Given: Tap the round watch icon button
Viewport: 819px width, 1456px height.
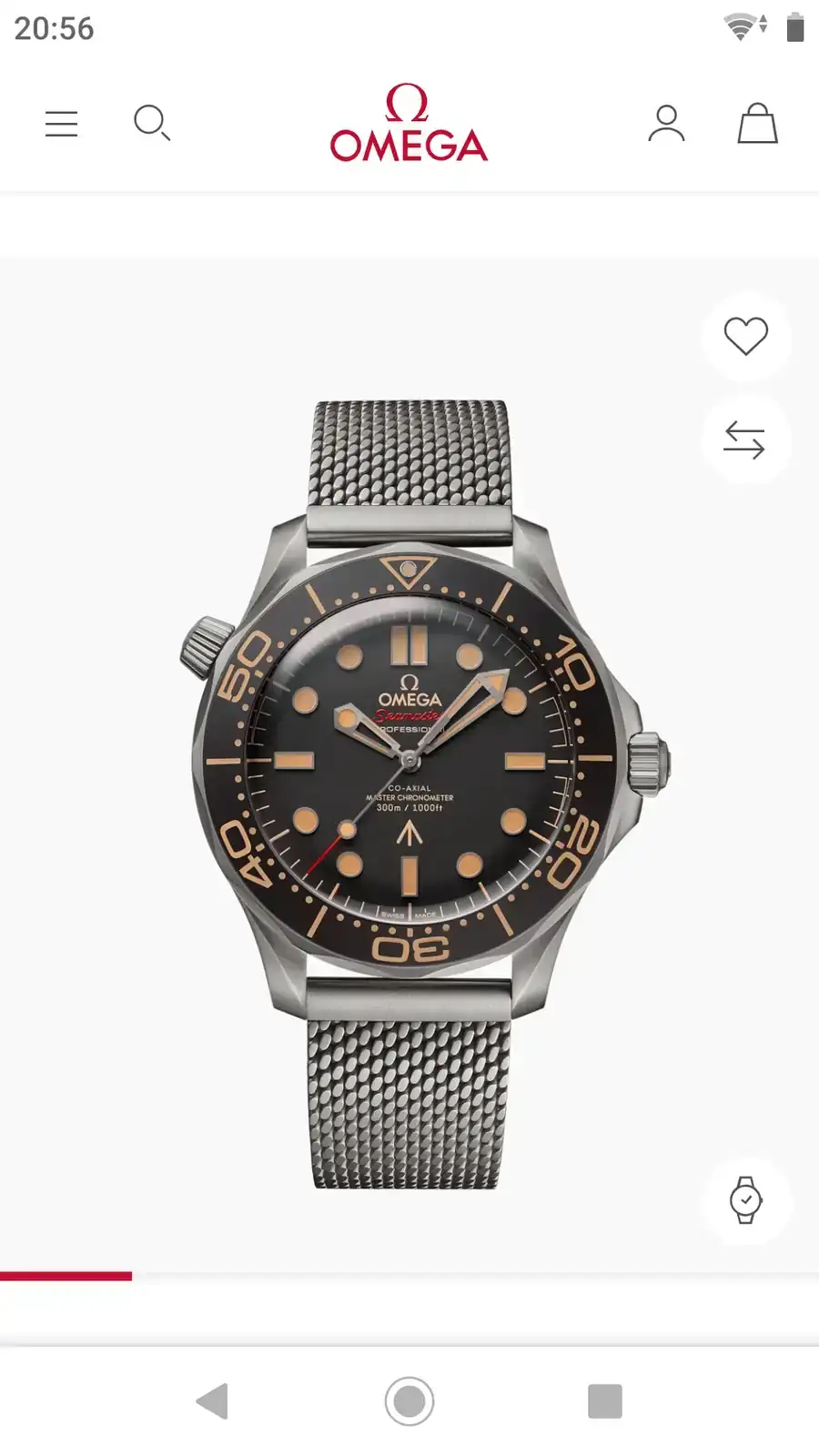Looking at the screenshot, I should tap(745, 1200).
